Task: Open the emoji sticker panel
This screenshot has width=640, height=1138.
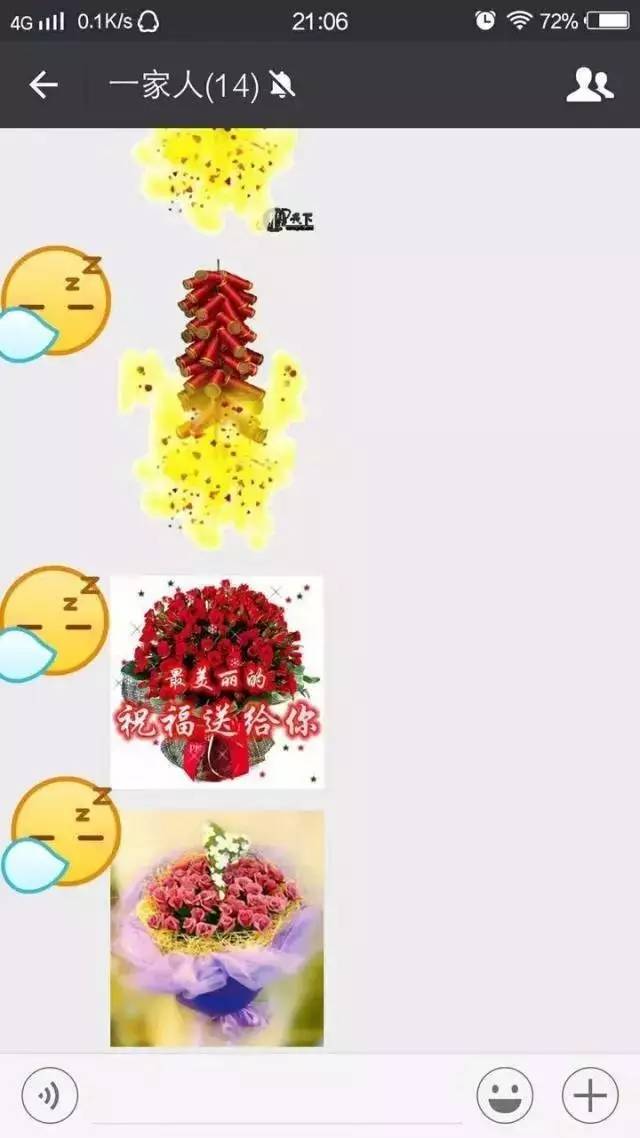Action: pos(504,1096)
